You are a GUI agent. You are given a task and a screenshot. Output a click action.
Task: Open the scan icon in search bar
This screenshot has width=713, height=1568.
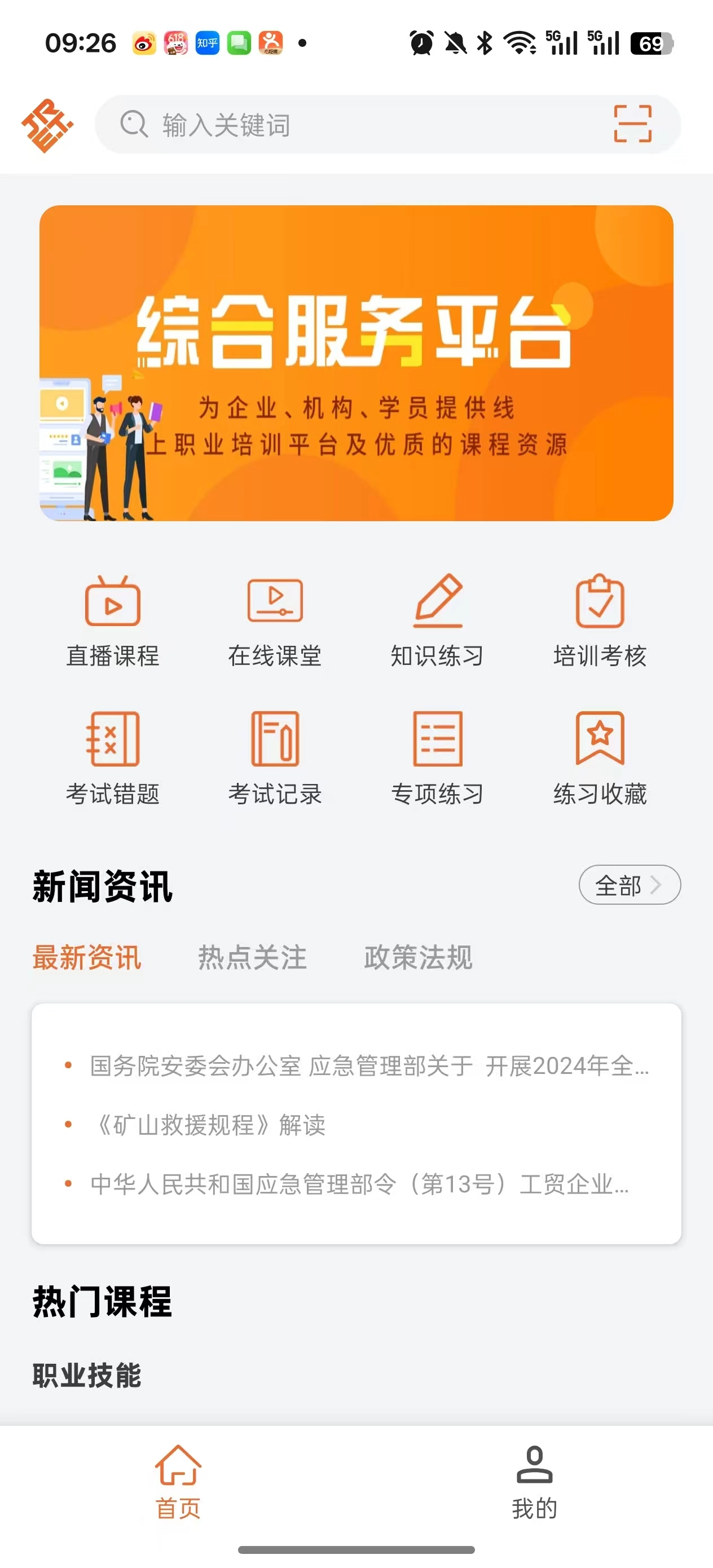633,124
